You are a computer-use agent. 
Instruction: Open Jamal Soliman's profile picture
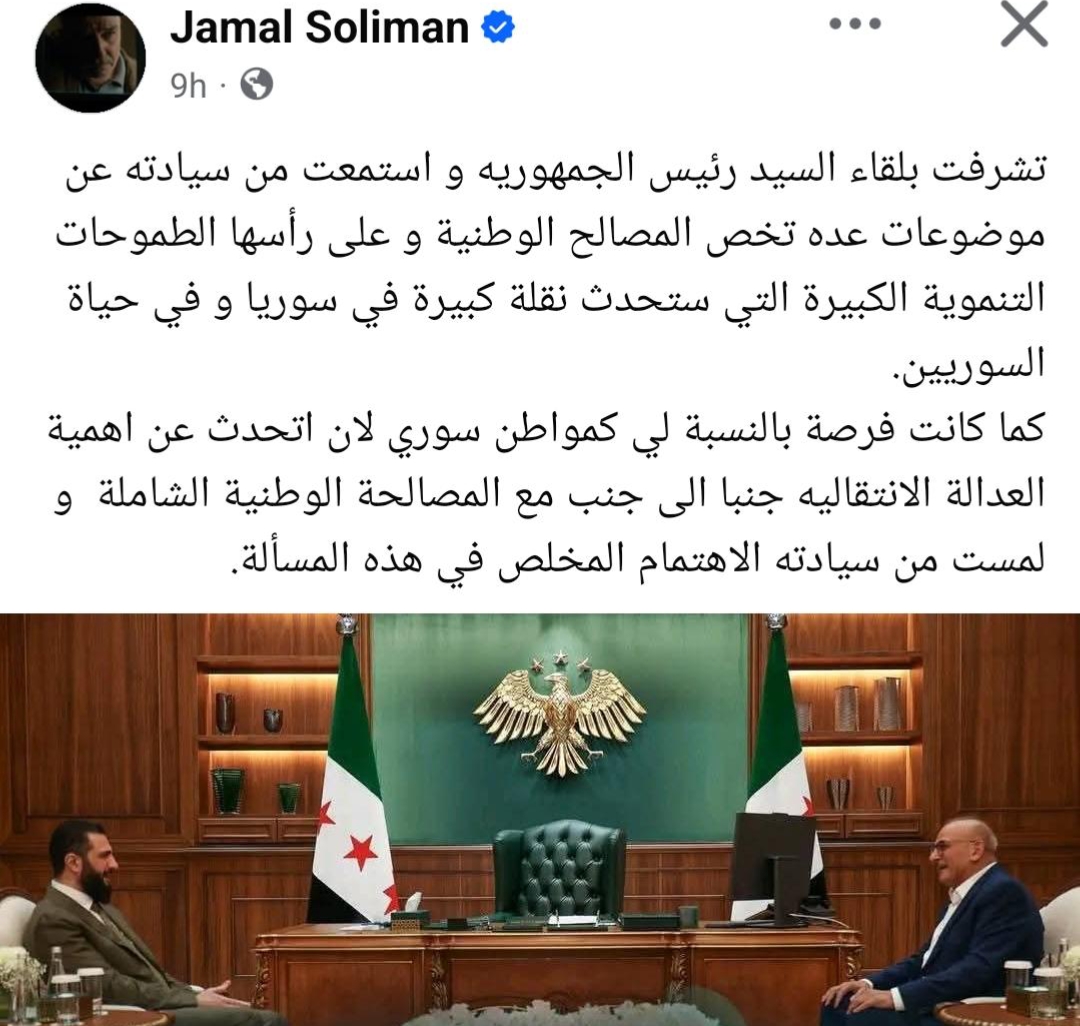pos(90,58)
